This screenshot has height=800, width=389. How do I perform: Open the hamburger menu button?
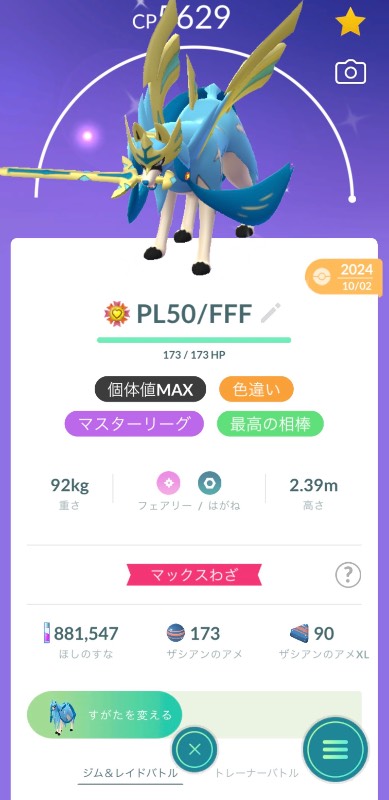[x=335, y=749]
